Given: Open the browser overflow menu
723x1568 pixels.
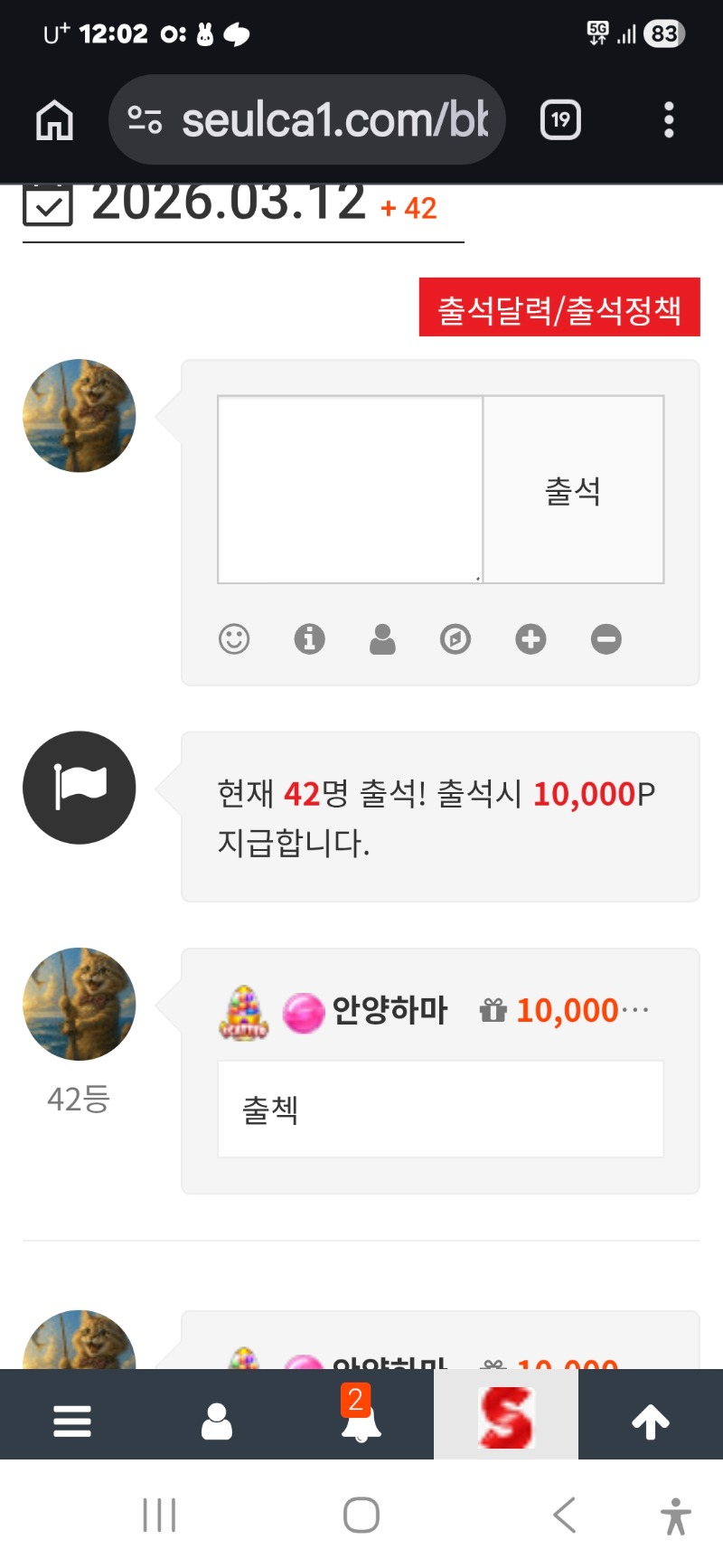Looking at the screenshot, I should [x=669, y=120].
